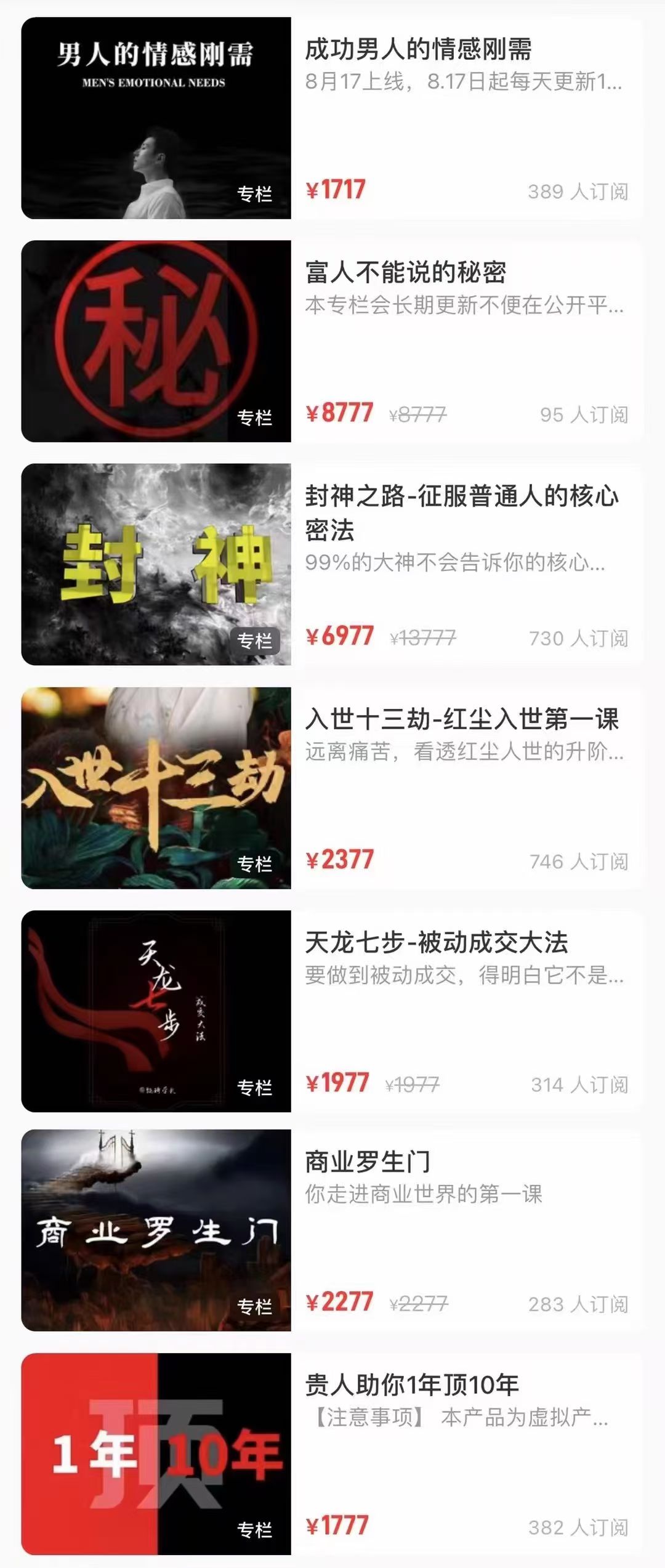Screen dimensions: 665x1568
Task: View the 封神之路 course priced ¥6977
Action: point(461,511)
